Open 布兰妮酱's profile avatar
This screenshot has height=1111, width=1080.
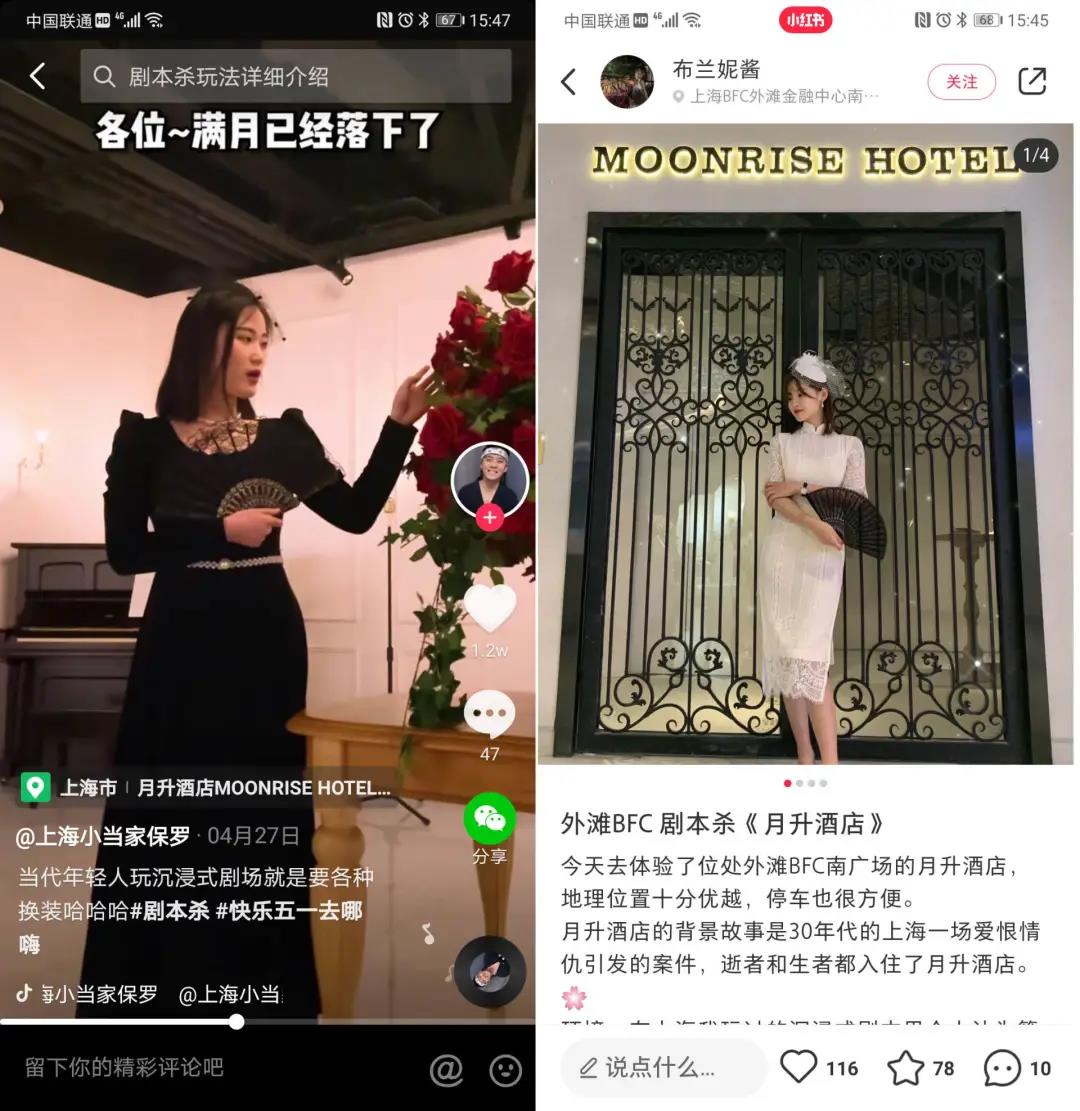(627, 81)
